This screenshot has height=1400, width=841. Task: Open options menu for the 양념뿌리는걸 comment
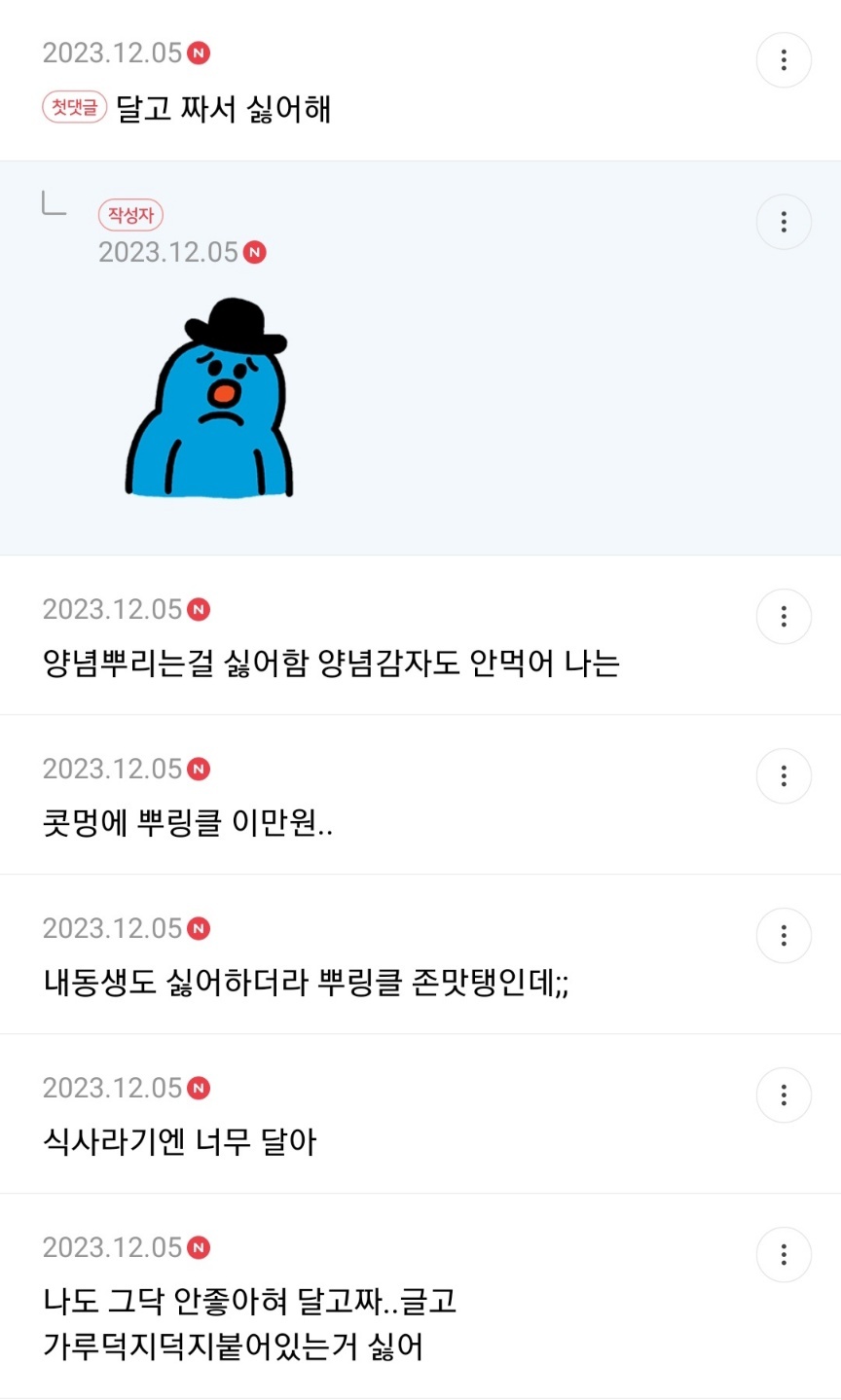pyautogui.click(x=784, y=616)
